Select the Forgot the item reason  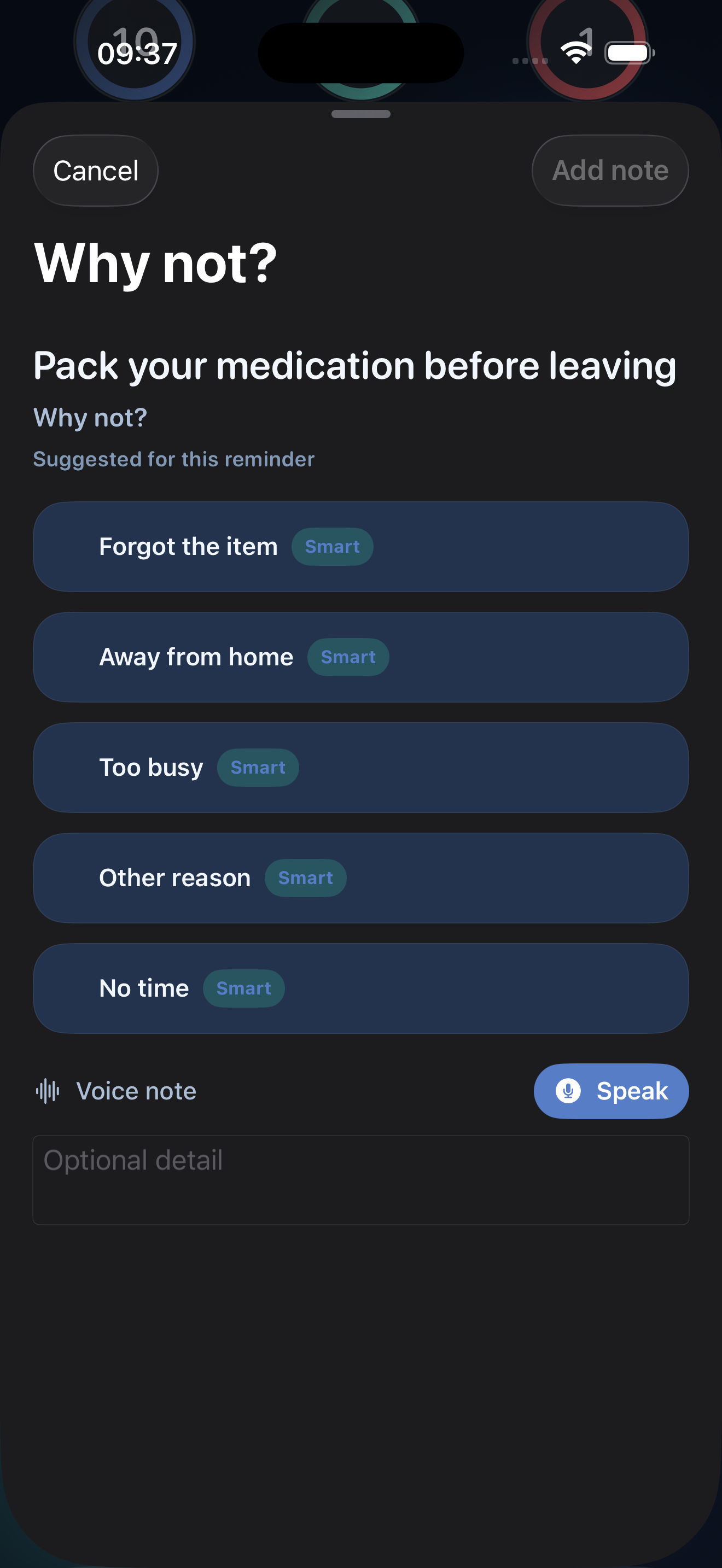pyautogui.click(x=361, y=546)
